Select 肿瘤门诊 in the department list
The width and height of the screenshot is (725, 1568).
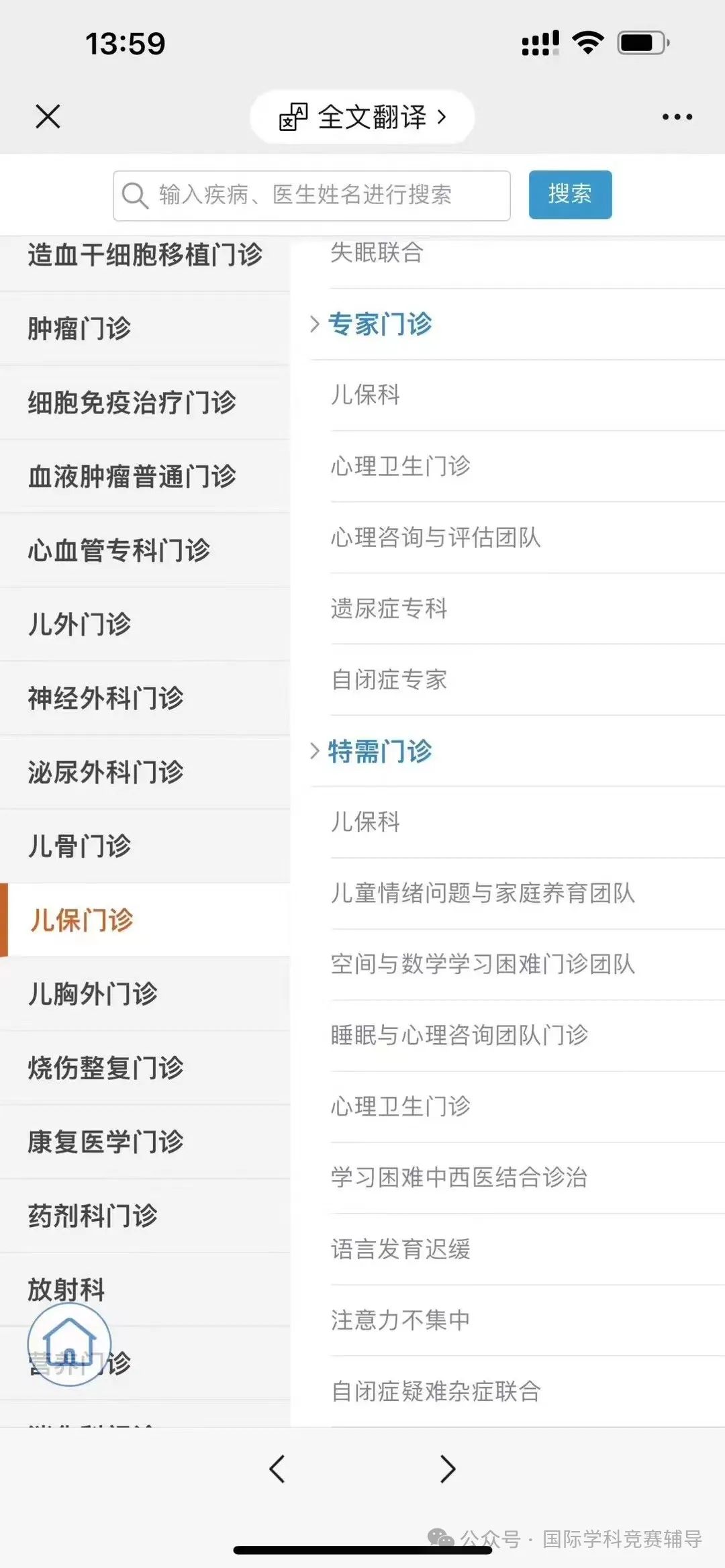pyautogui.click(x=145, y=329)
